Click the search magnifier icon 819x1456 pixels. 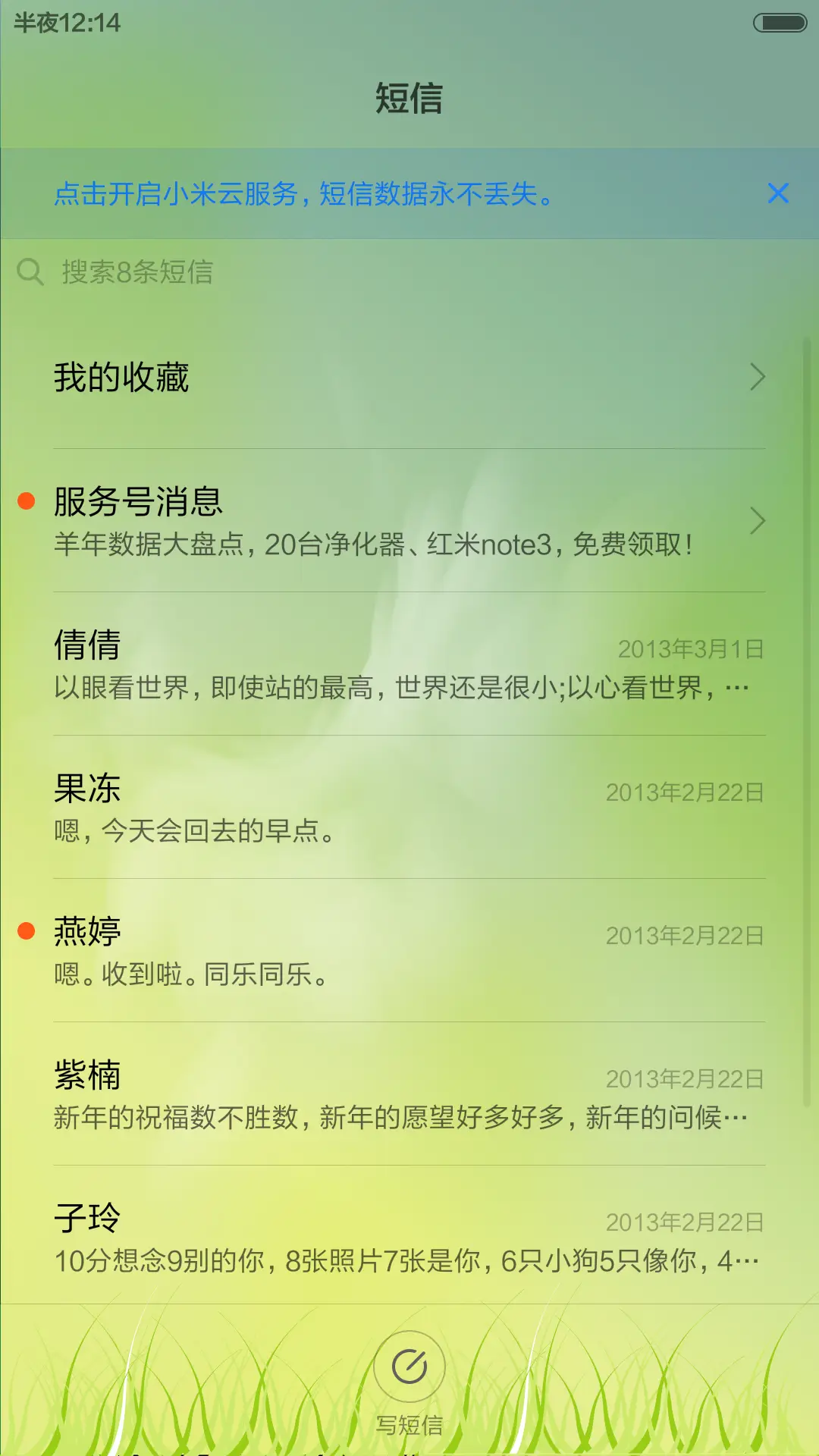pyautogui.click(x=30, y=271)
